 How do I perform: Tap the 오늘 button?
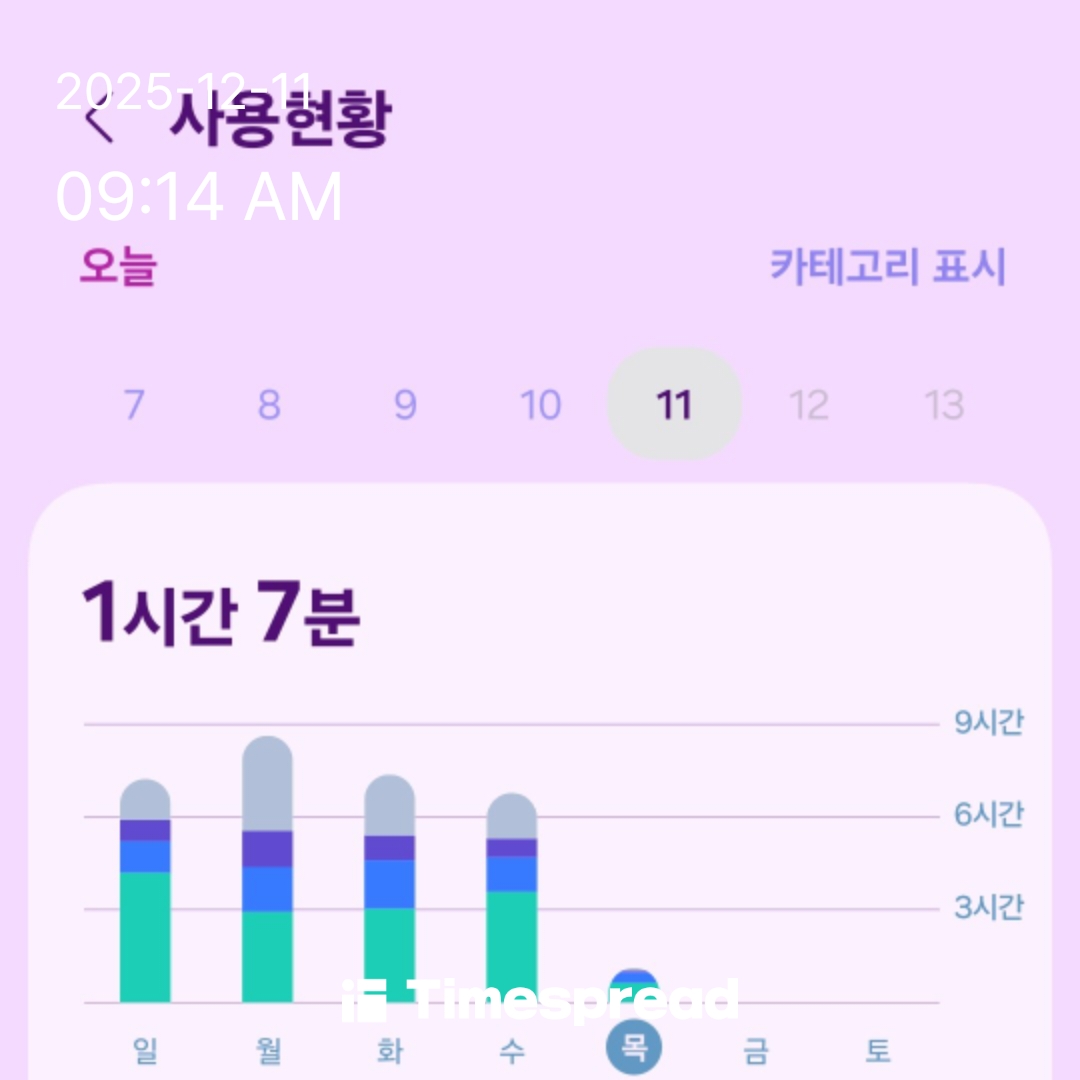pos(118,267)
